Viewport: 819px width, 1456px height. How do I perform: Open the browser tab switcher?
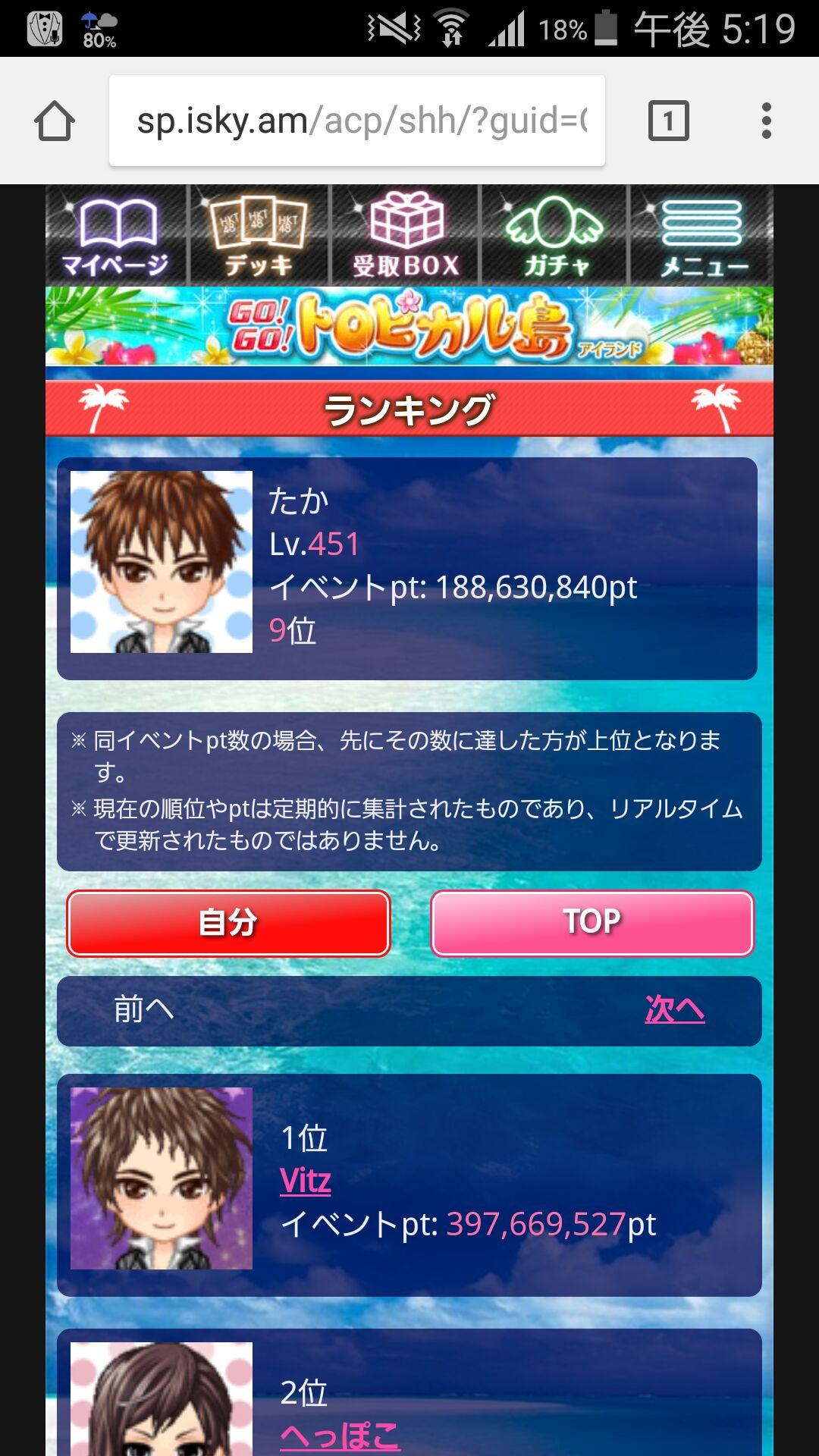coord(668,121)
